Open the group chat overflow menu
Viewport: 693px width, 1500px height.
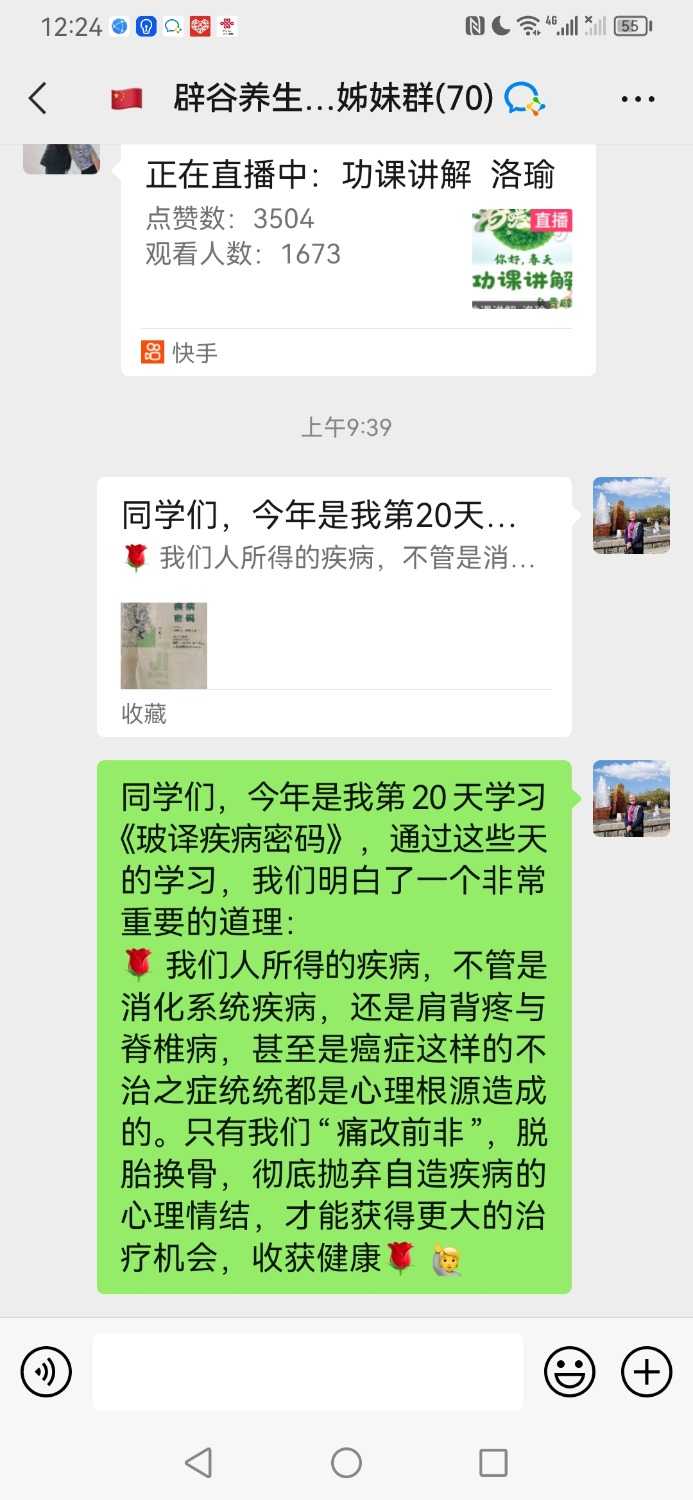click(x=637, y=98)
